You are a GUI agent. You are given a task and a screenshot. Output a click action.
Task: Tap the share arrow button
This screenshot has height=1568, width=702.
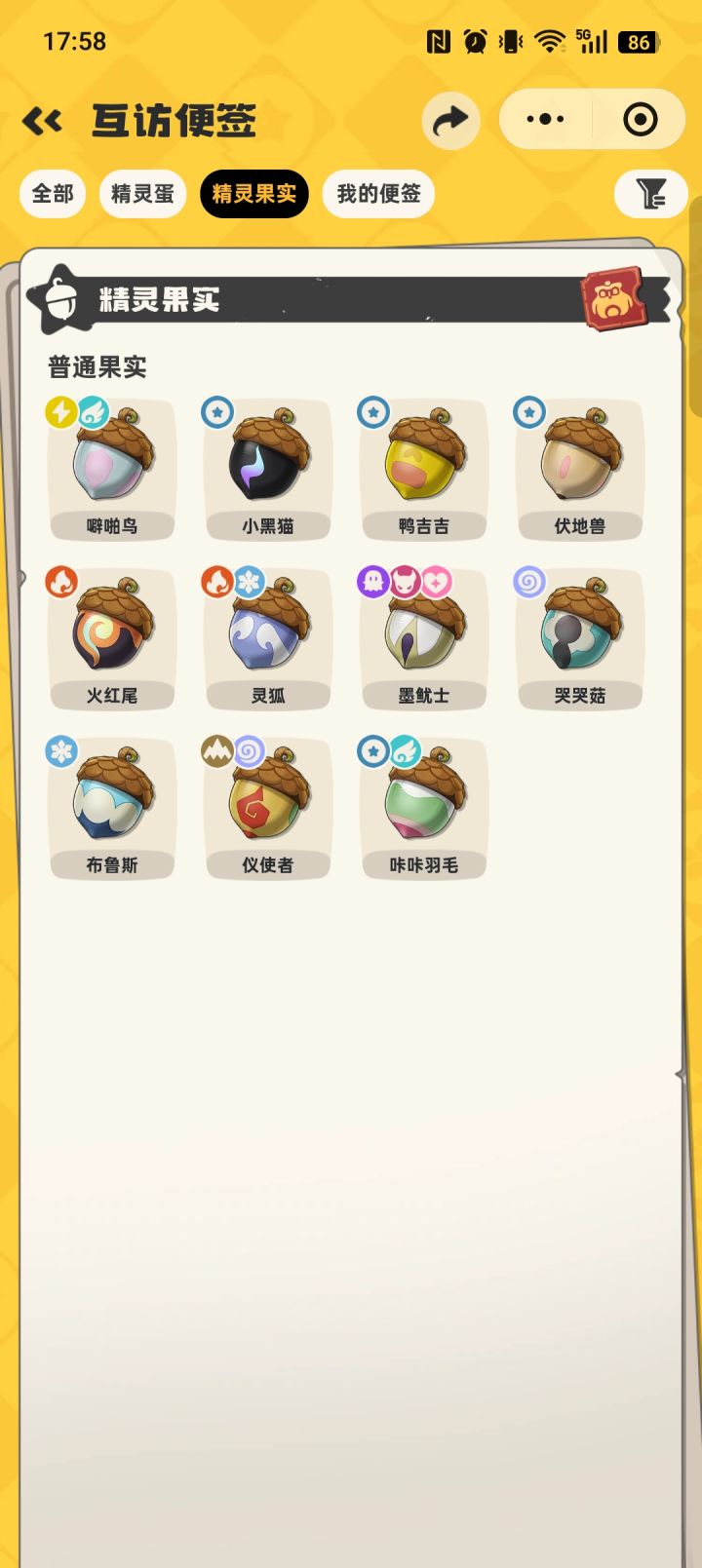[x=450, y=119]
